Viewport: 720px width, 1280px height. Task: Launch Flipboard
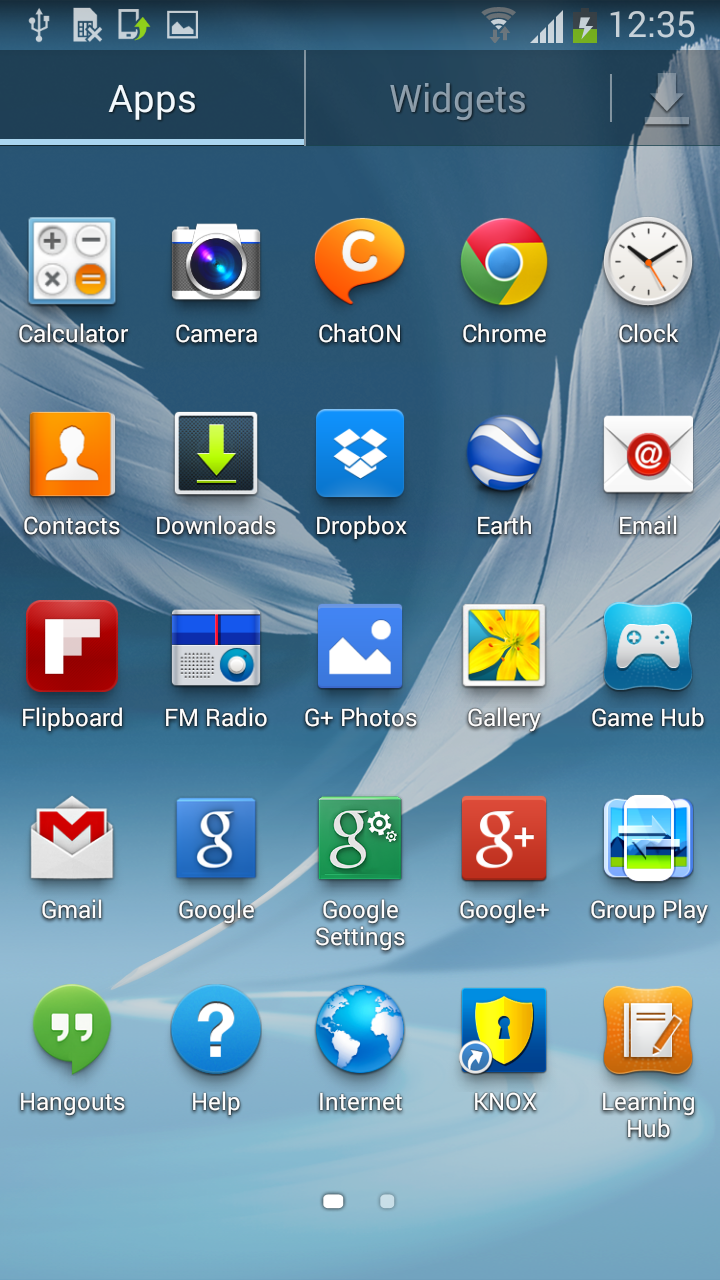coord(72,646)
